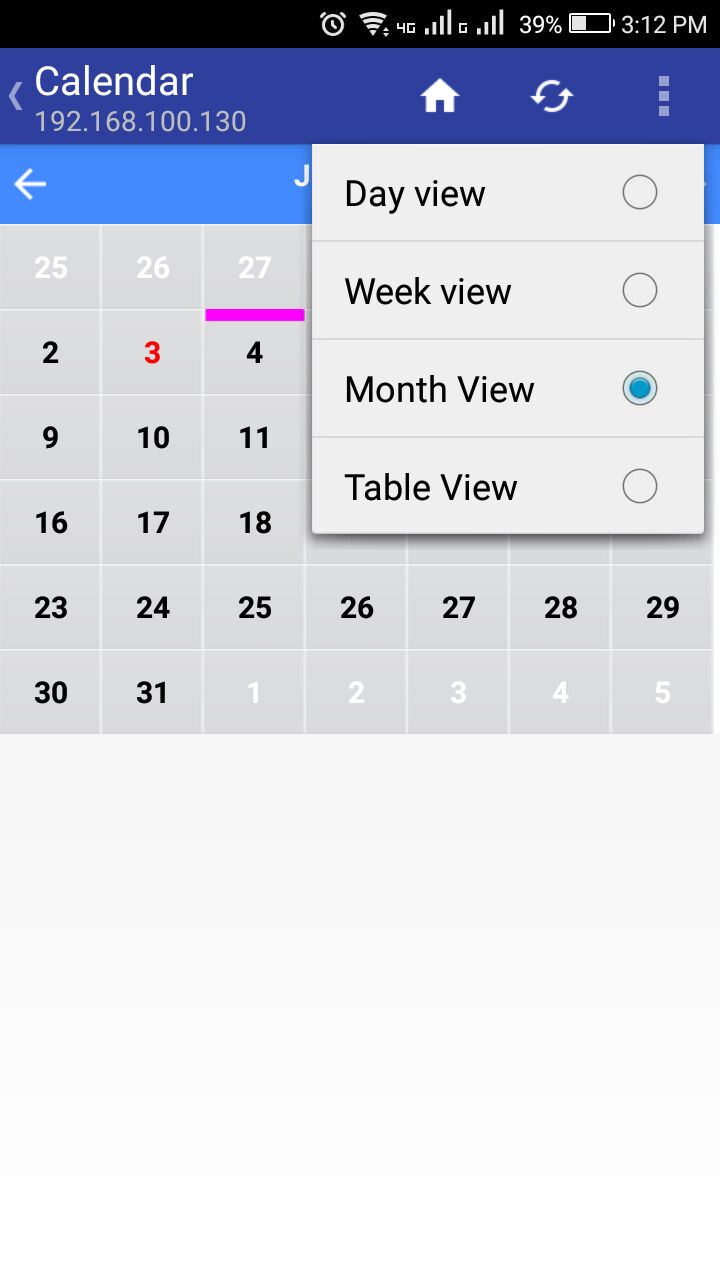Open date 23 in the calendar
720x1280 pixels.
click(x=50, y=607)
